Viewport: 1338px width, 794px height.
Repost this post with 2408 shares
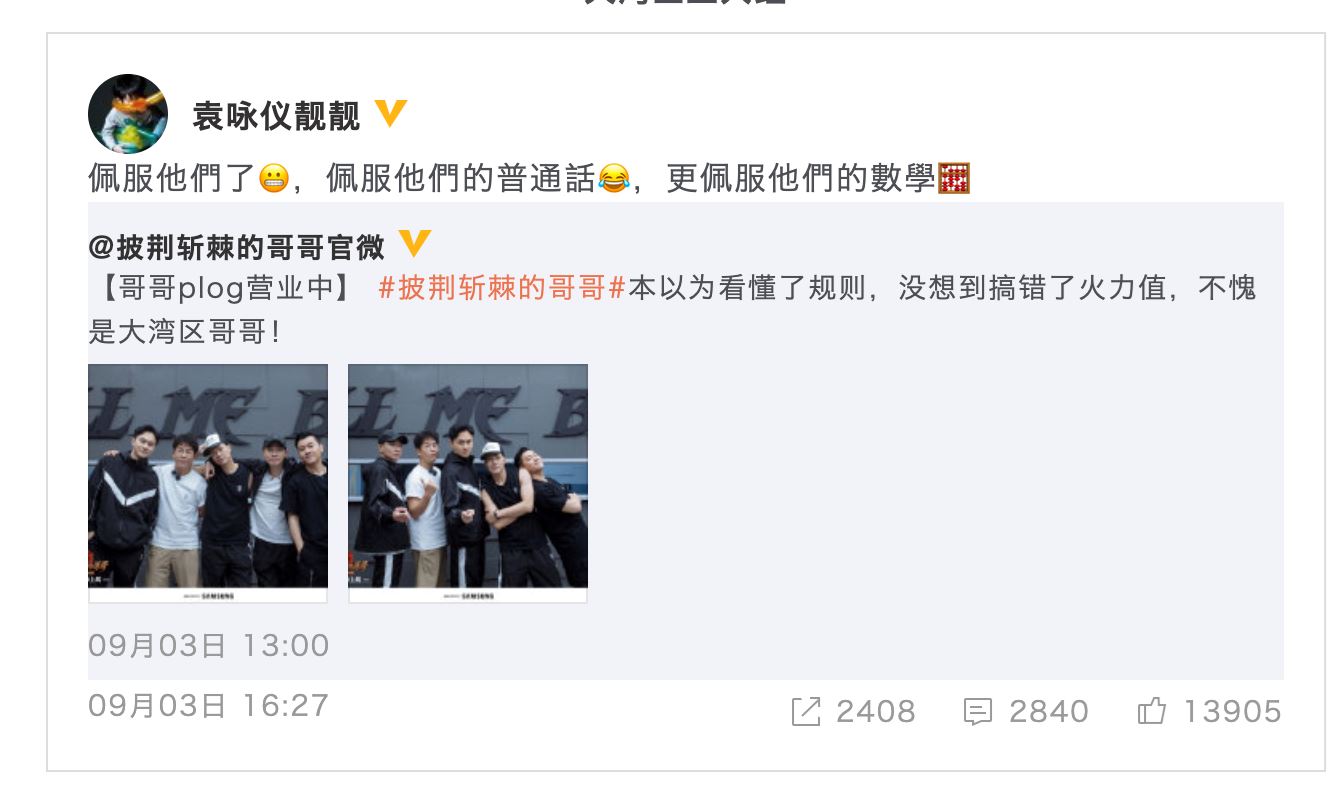tap(852, 711)
